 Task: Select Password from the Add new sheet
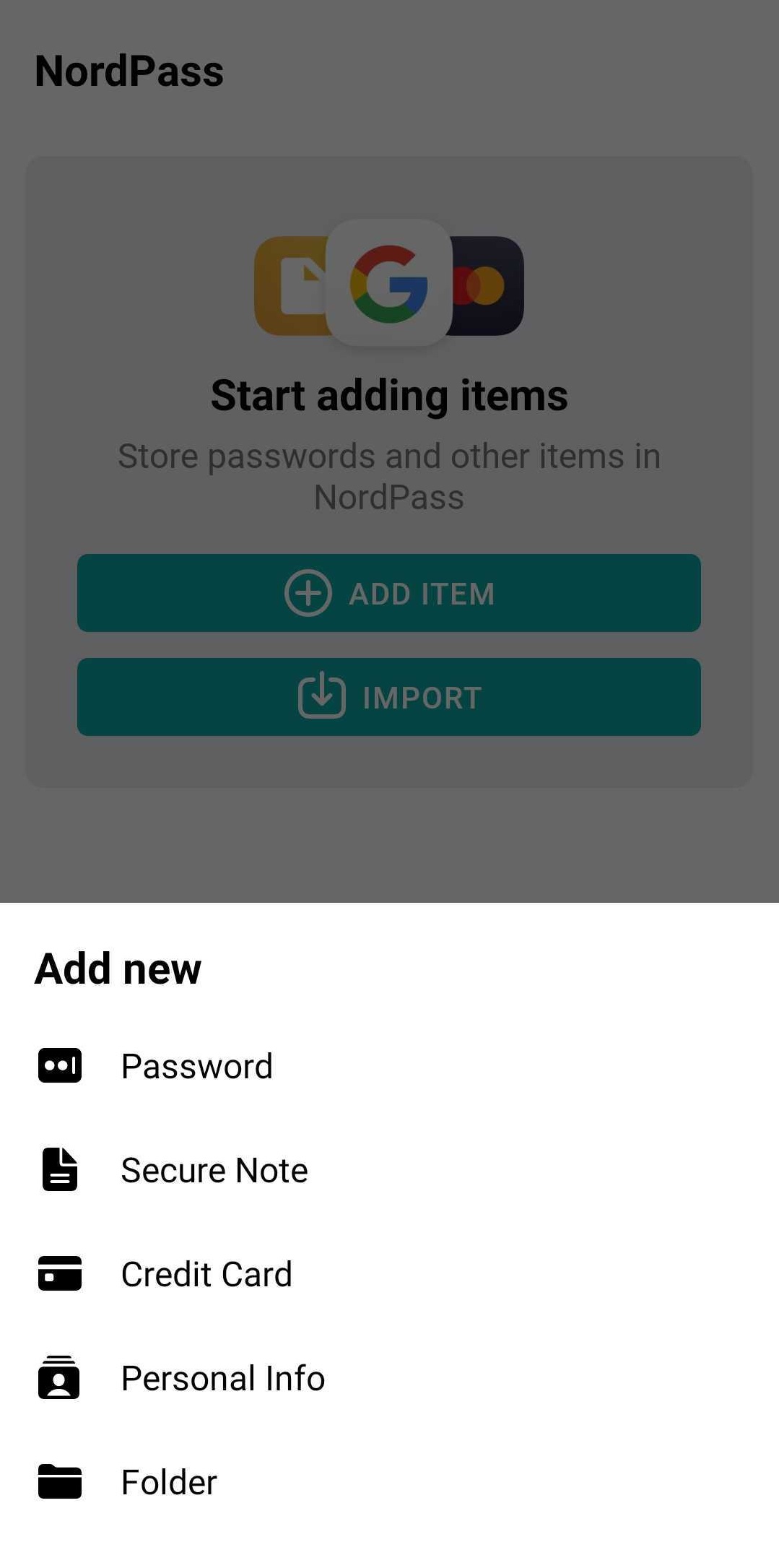[389, 1066]
